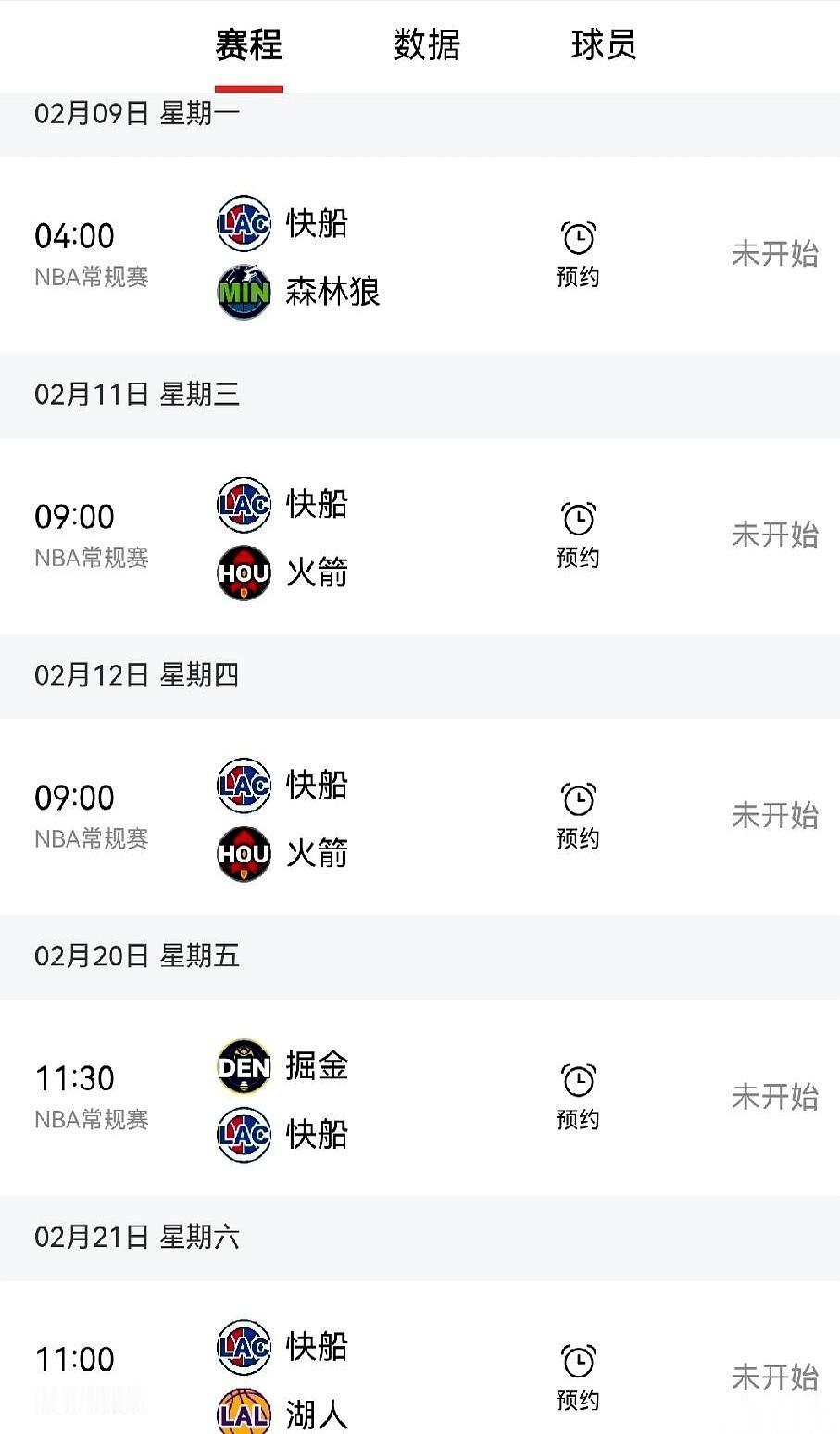Click the Rockets logo in the February 12 game
This screenshot has width=840, height=1434.
[x=243, y=853]
